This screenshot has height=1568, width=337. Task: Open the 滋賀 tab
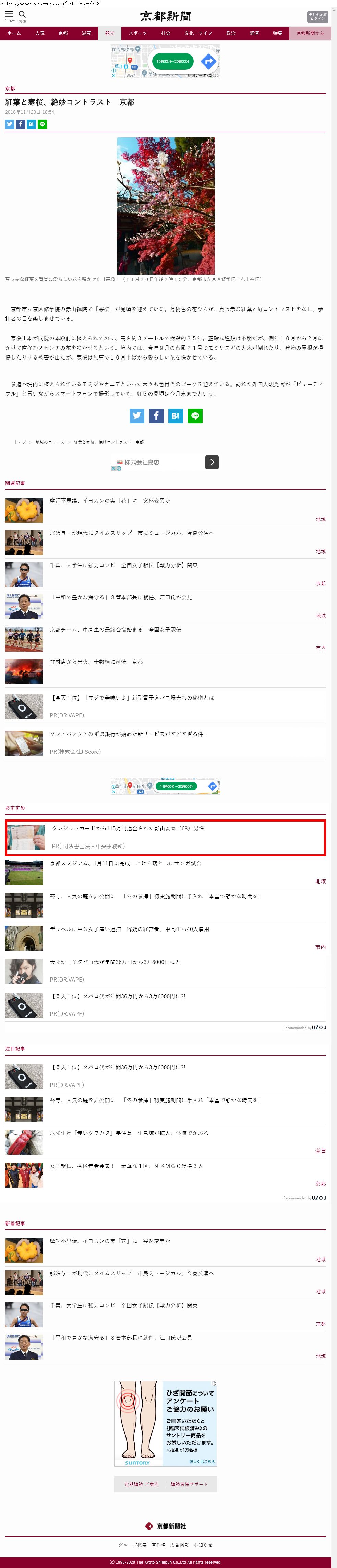pyautogui.click(x=86, y=34)
